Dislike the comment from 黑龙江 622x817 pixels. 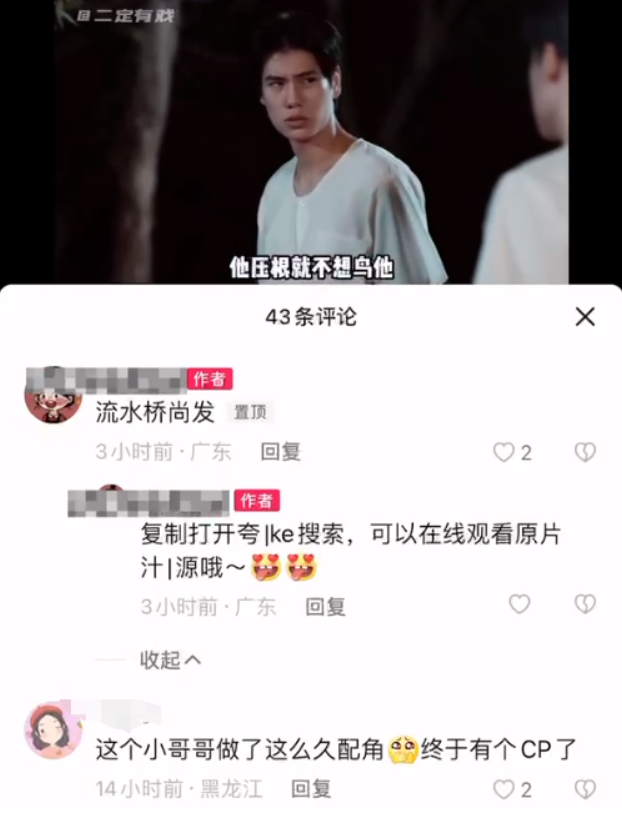[x=585, y=789]
